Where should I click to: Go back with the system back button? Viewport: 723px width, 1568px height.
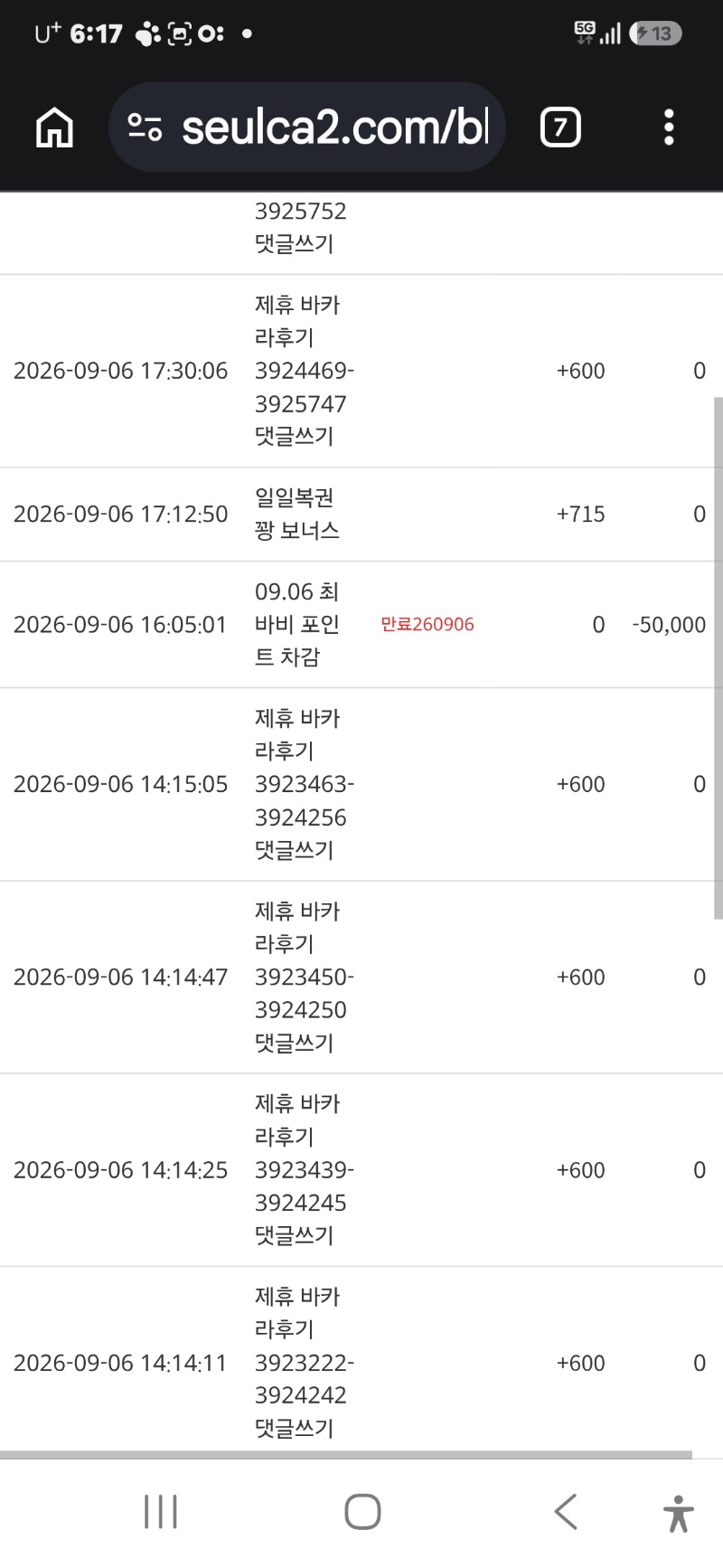tap(566, 1512)
